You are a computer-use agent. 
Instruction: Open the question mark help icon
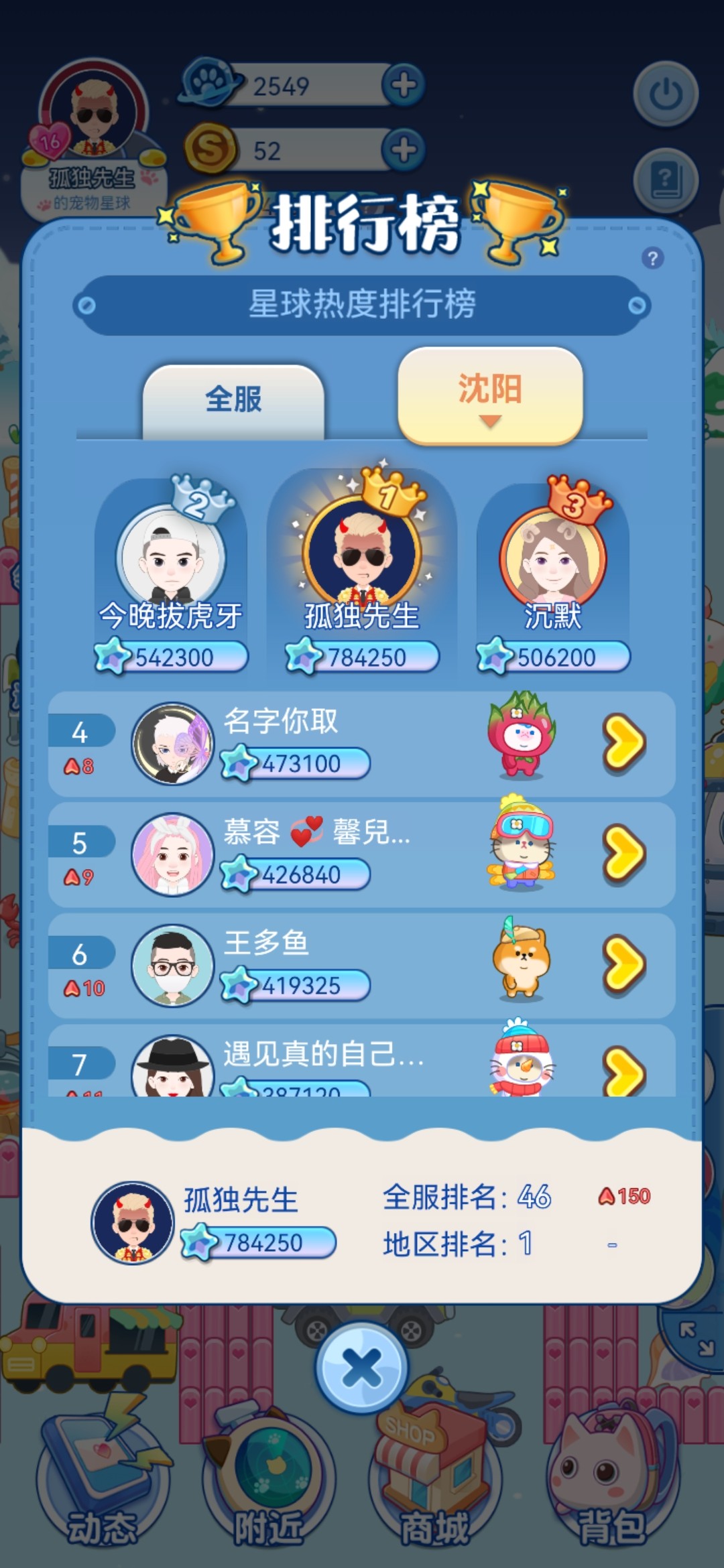652,258
